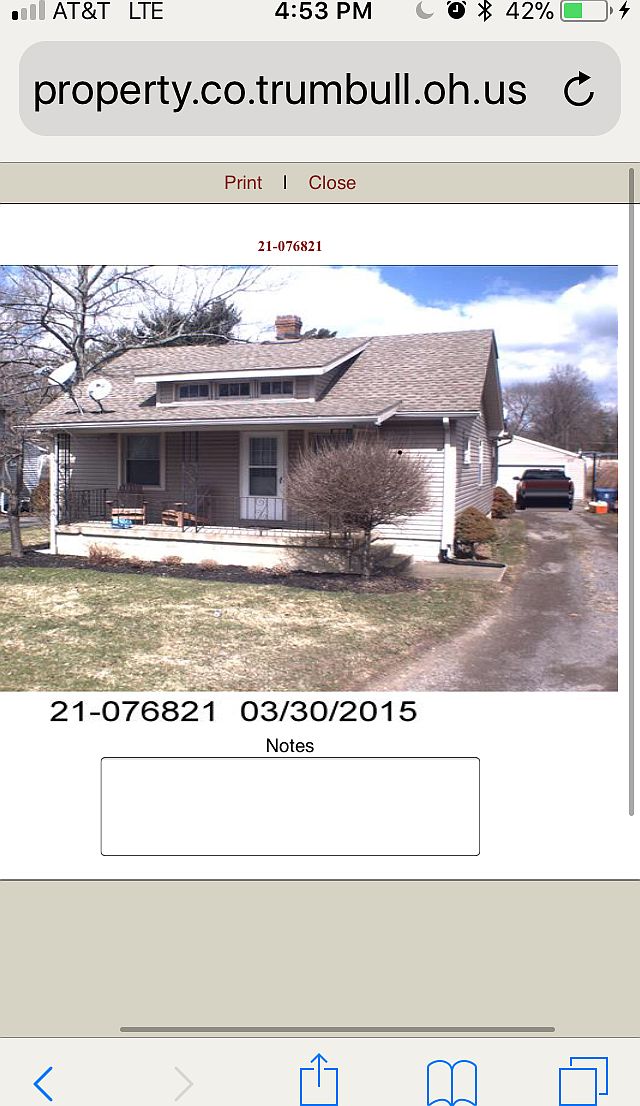Tap the address bar URL

(280, 90)
